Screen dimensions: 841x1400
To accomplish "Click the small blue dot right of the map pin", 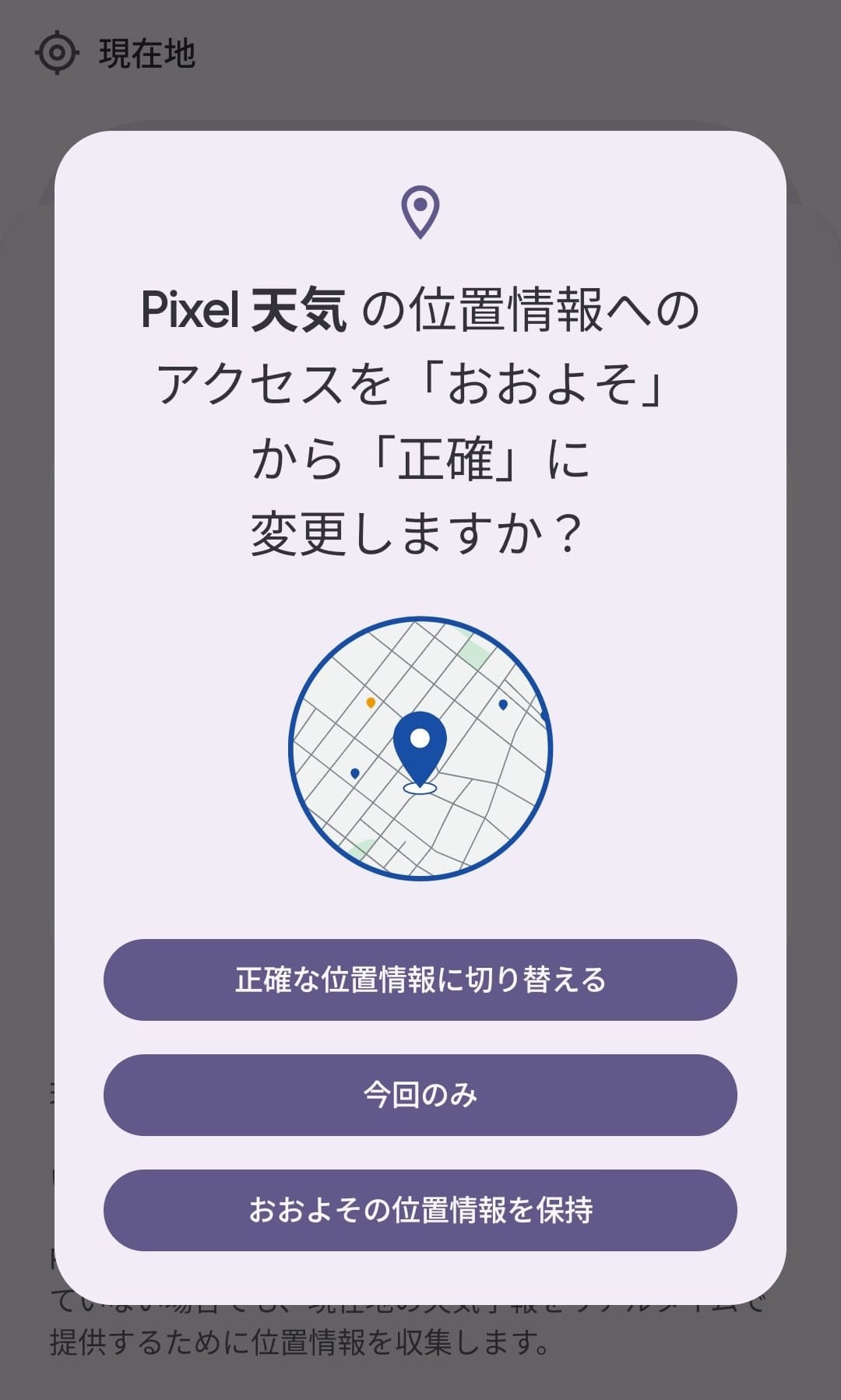I will [502, 705].
